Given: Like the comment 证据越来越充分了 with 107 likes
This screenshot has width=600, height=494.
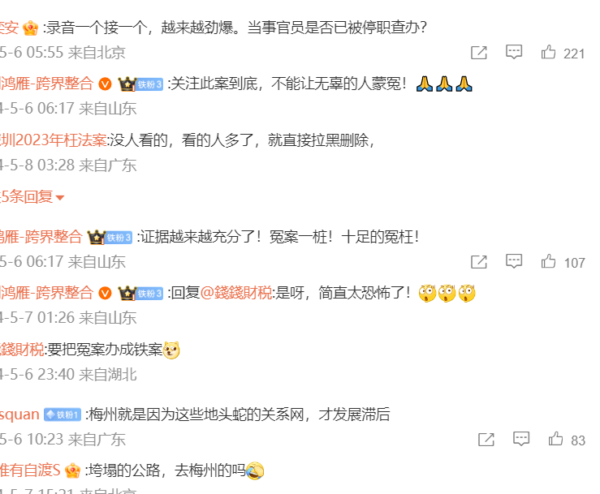Looking at the screenshot, I should point(548,261).
